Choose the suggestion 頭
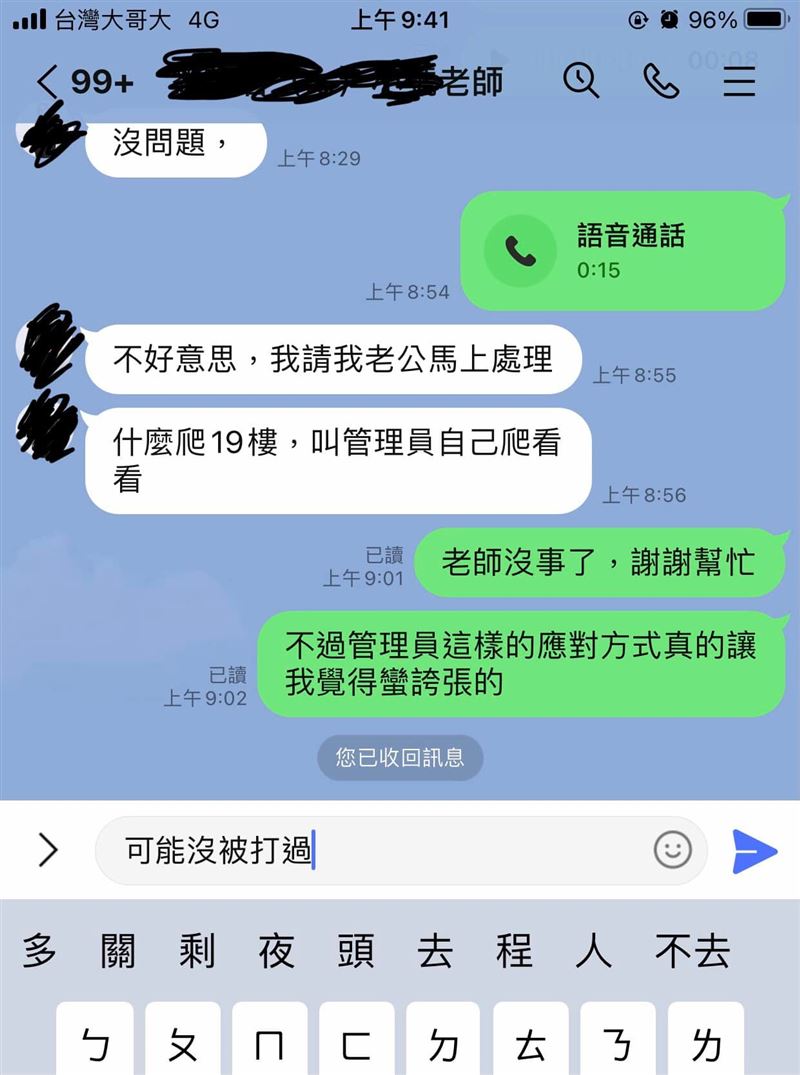800x1075 pixels. [x=355, y=951]
